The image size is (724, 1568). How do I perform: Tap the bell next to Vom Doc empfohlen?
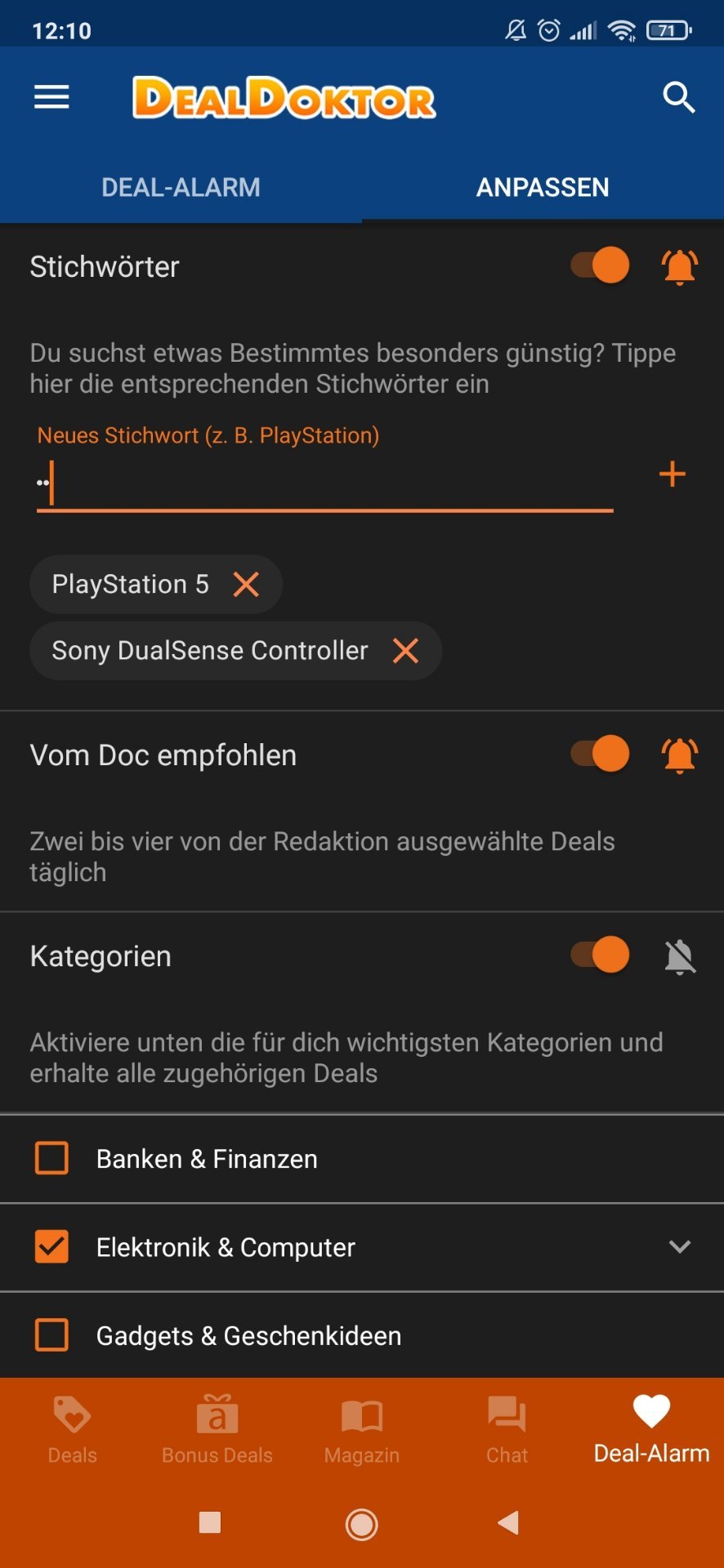tap(680, 755)
